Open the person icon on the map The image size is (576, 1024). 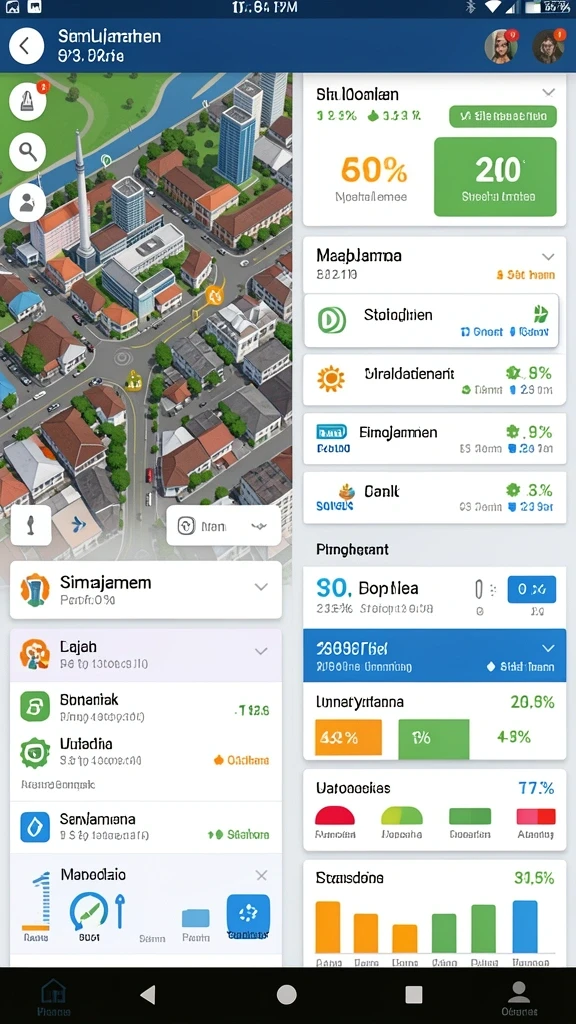click(27, 202)
